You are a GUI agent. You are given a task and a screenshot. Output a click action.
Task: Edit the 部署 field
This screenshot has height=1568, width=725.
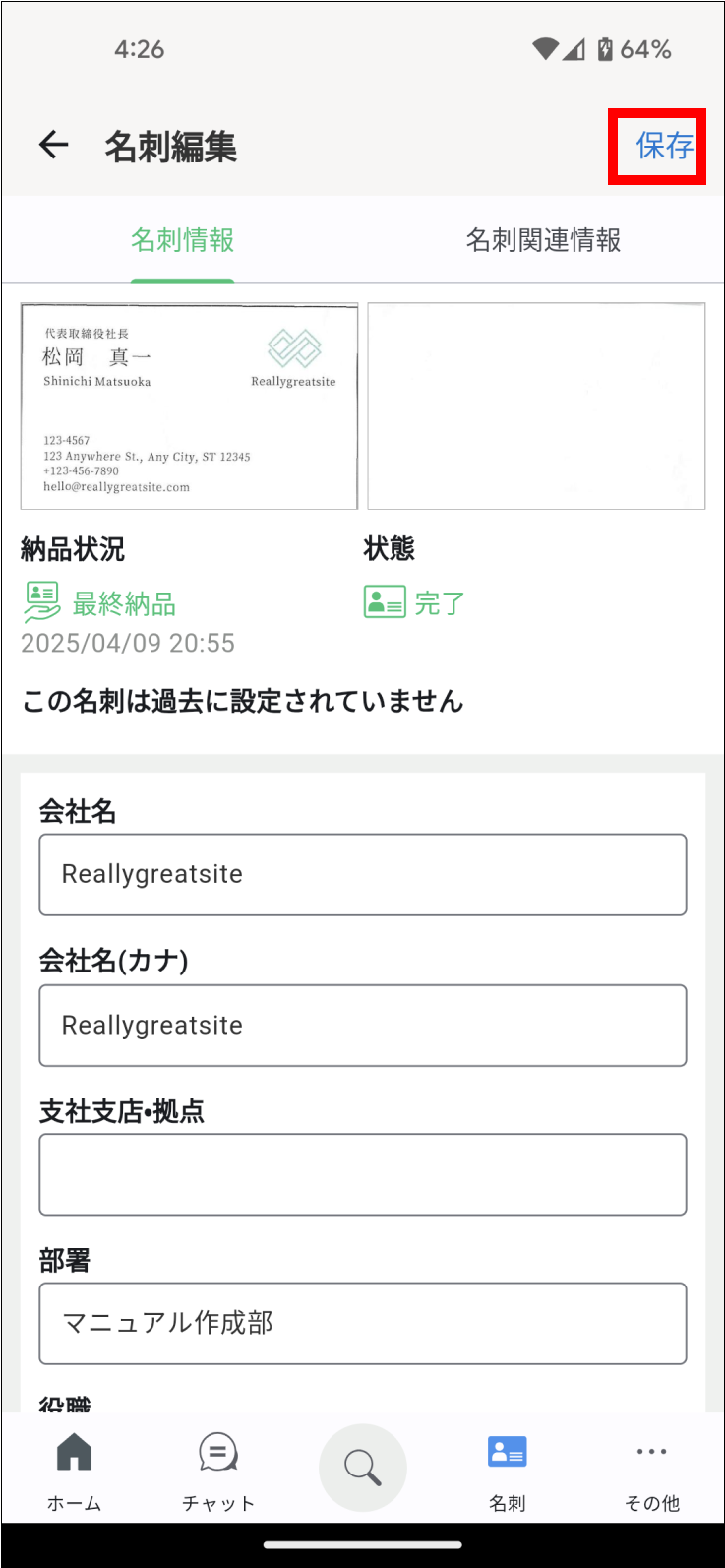[x=363, y=1323]
